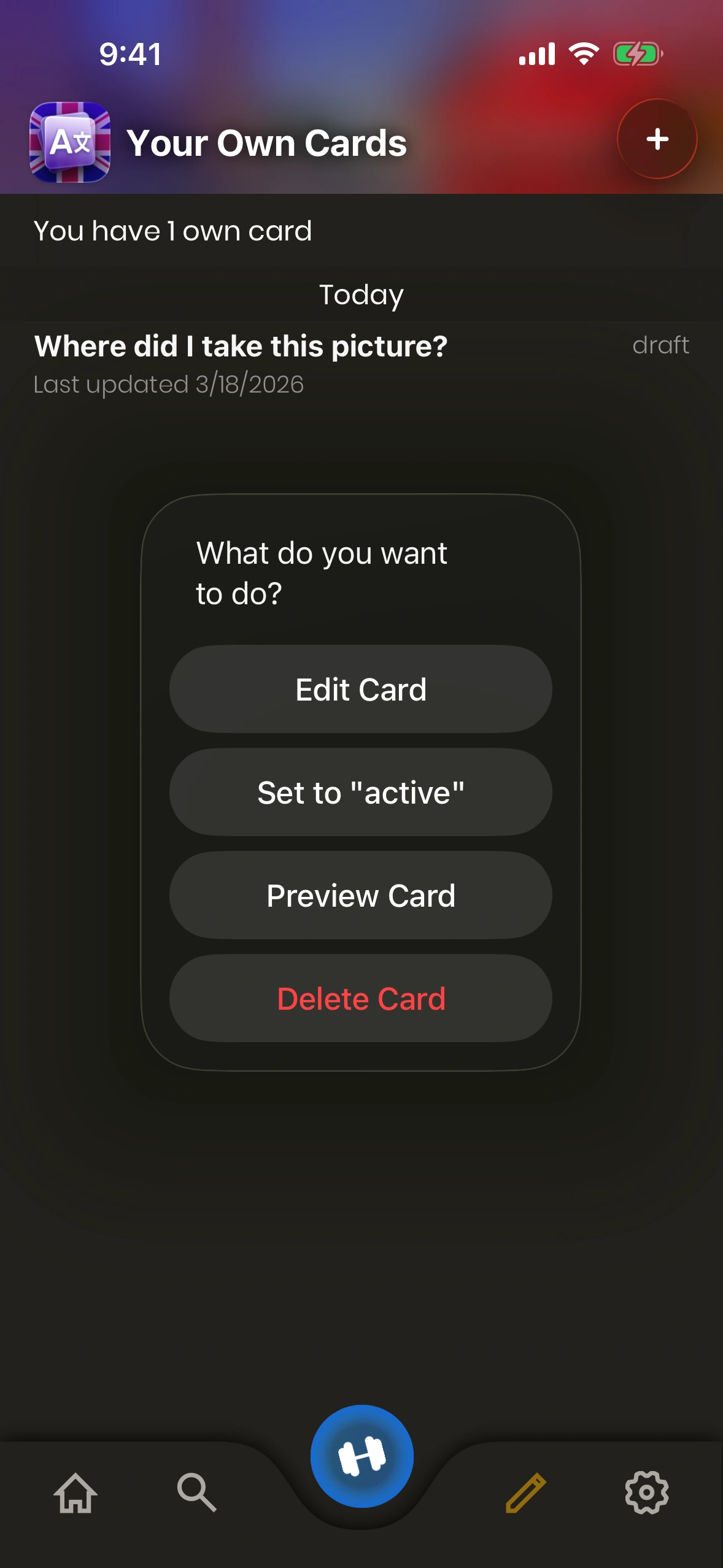This screenshot has height=1568, width=723.
Task: Open the settings gear tab
Action: pyautogui.click(x=647, y=1493)
